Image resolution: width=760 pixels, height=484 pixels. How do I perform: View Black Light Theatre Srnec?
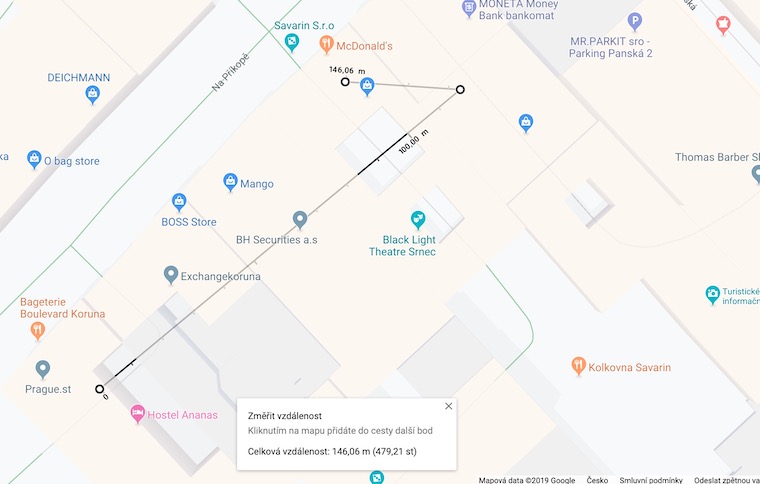click(x=418, y=220)
